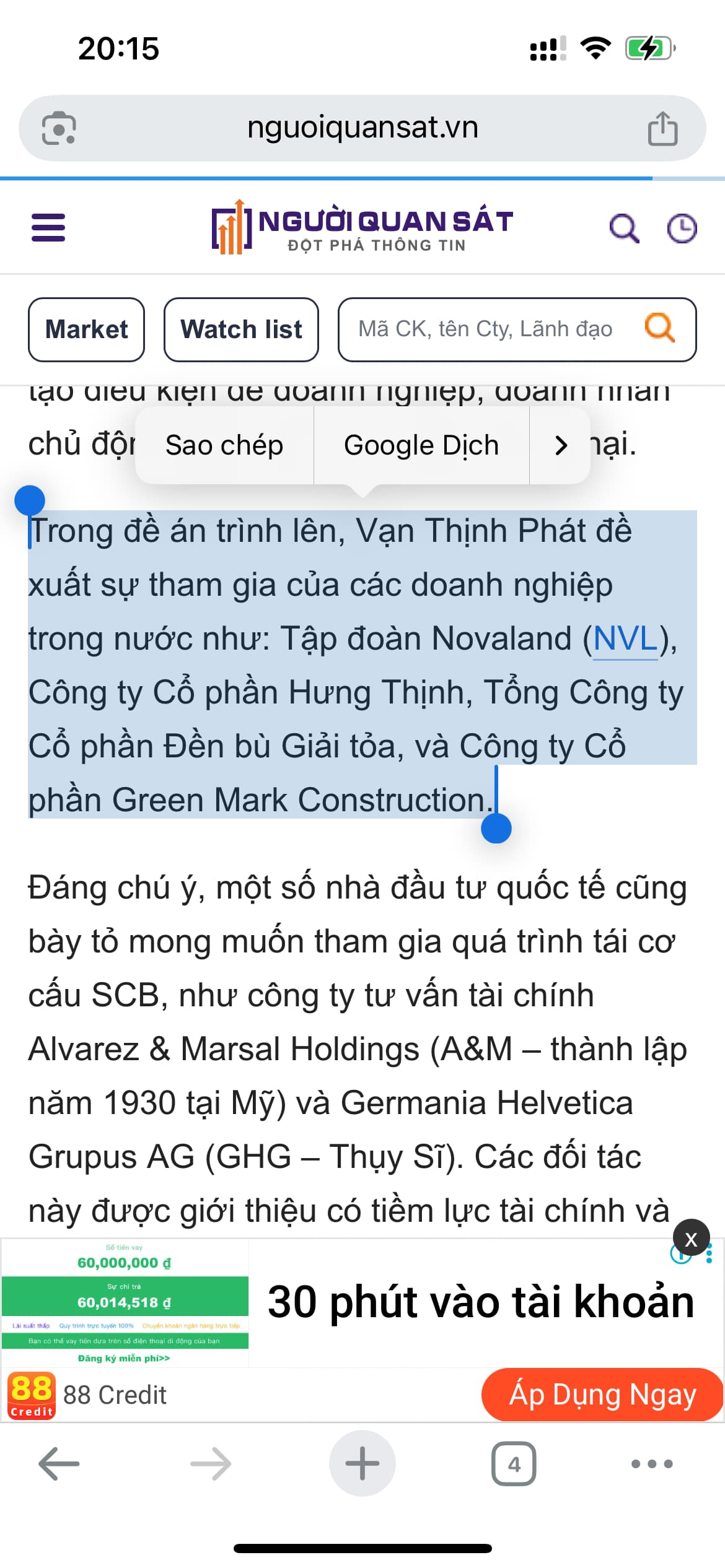Open the Market button
Screen dimensions: 725x1568
[x=87, y=329]
